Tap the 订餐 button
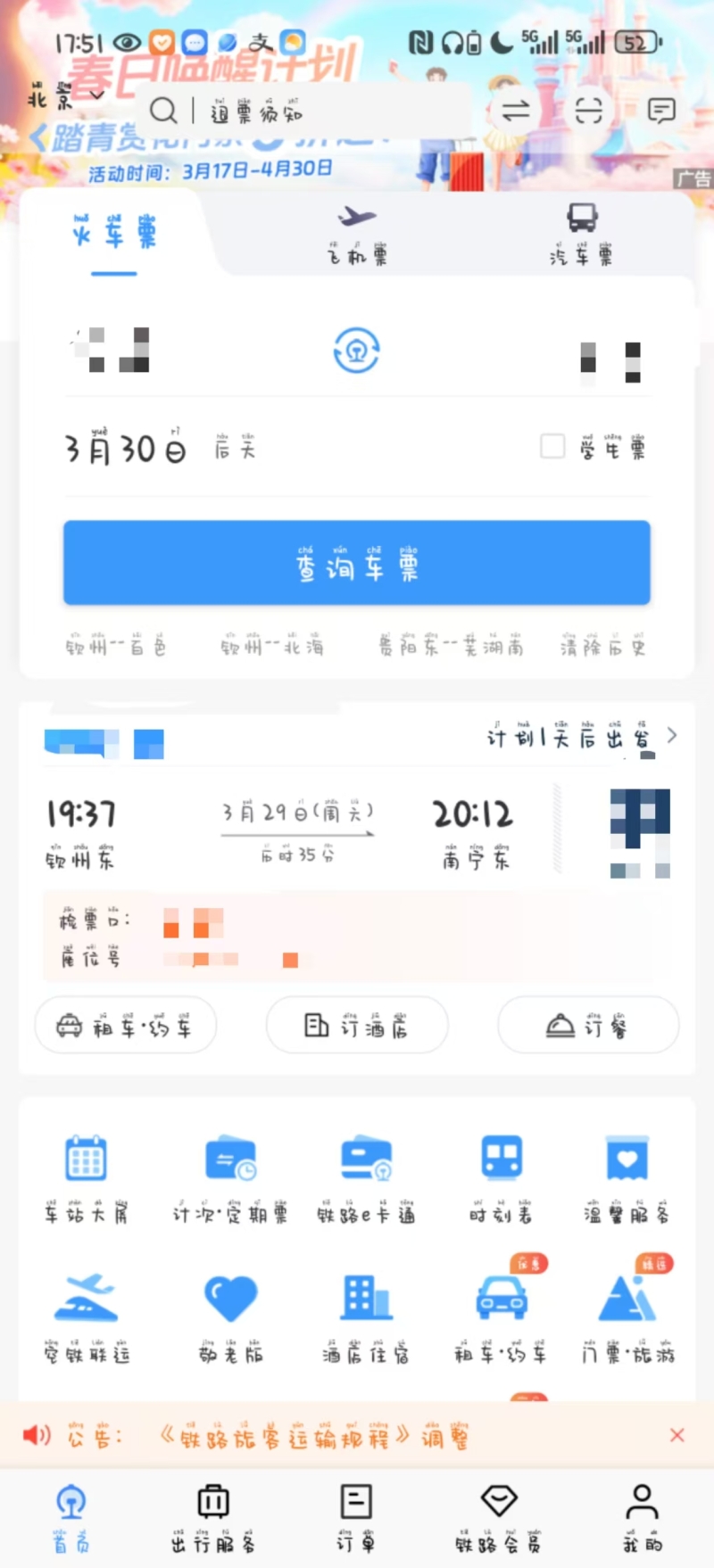 588,1026
